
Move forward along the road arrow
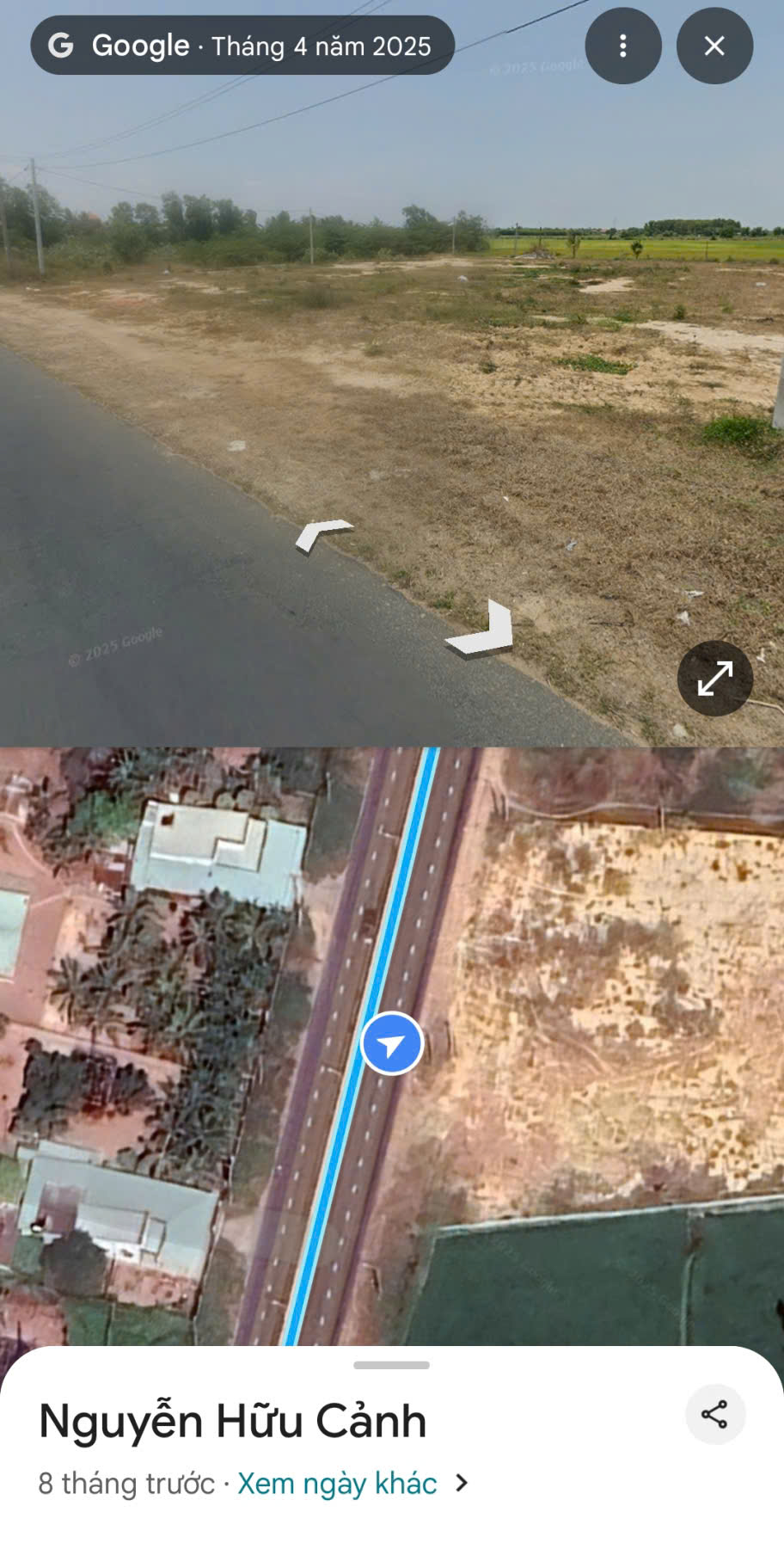(x=322, y=534)
